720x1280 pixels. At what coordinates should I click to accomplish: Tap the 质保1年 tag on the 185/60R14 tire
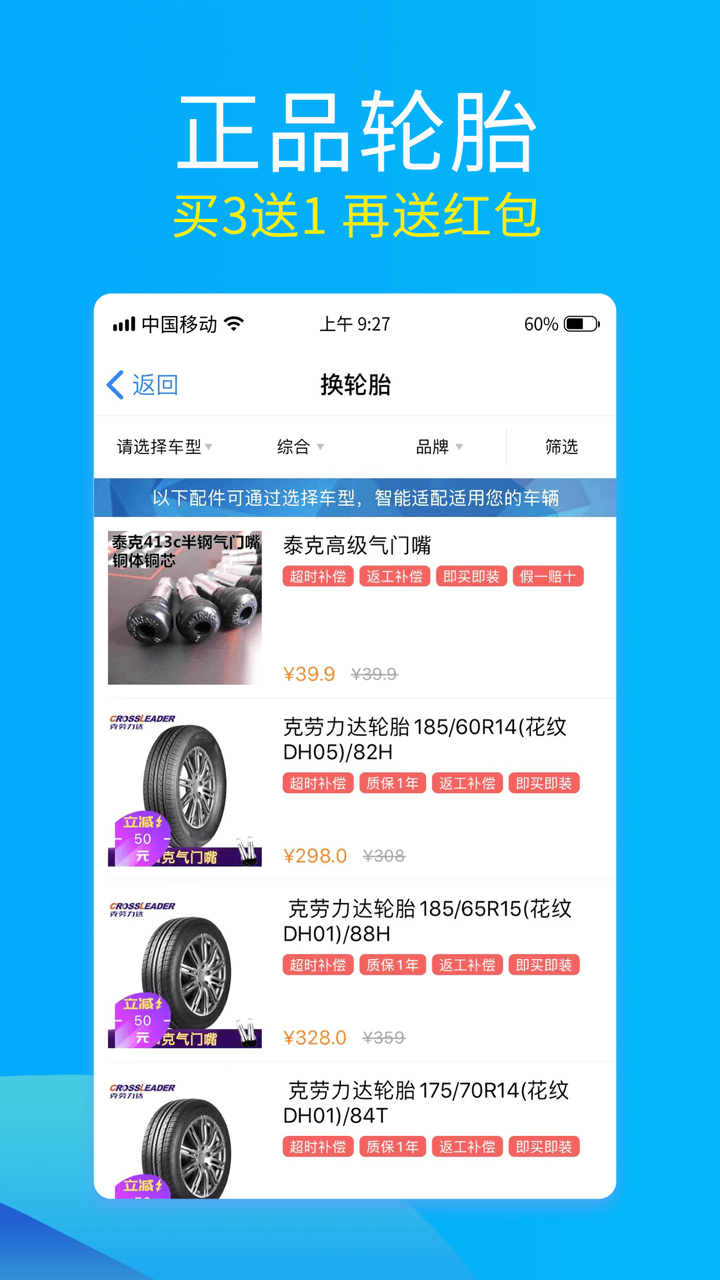point(392,783)
